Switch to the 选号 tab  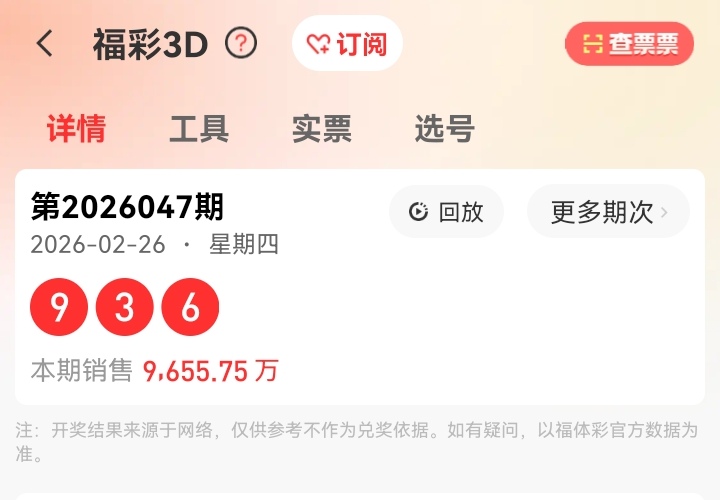click(x=444, y=129)
